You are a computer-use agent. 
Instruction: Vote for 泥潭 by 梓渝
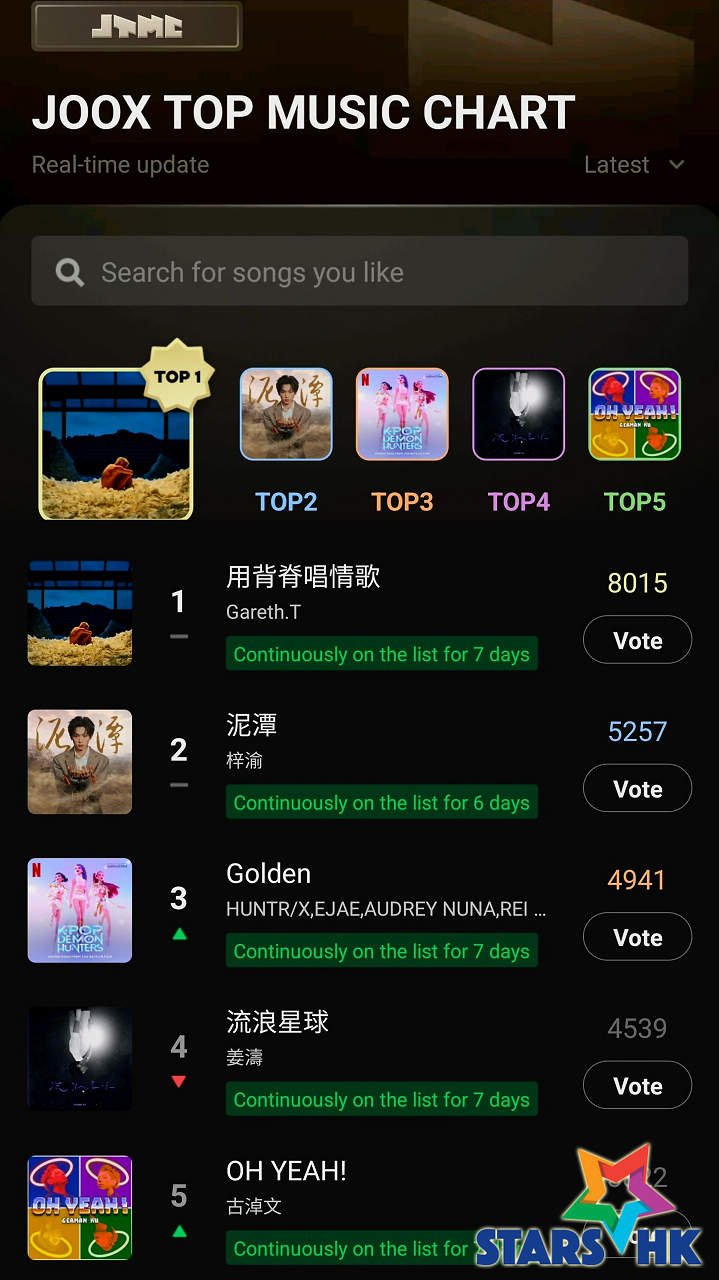click(637, 788)
